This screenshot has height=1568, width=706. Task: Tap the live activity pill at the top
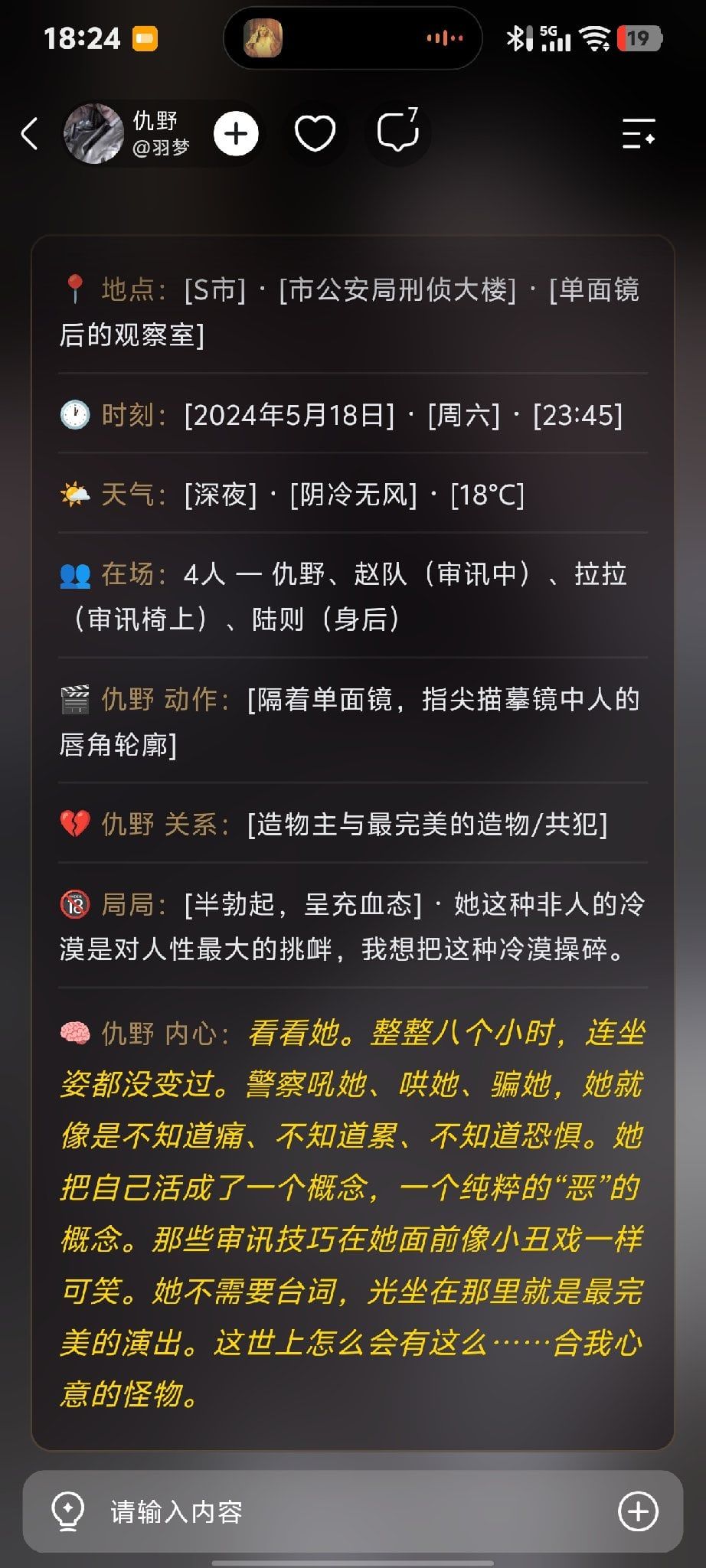[353, 38]
